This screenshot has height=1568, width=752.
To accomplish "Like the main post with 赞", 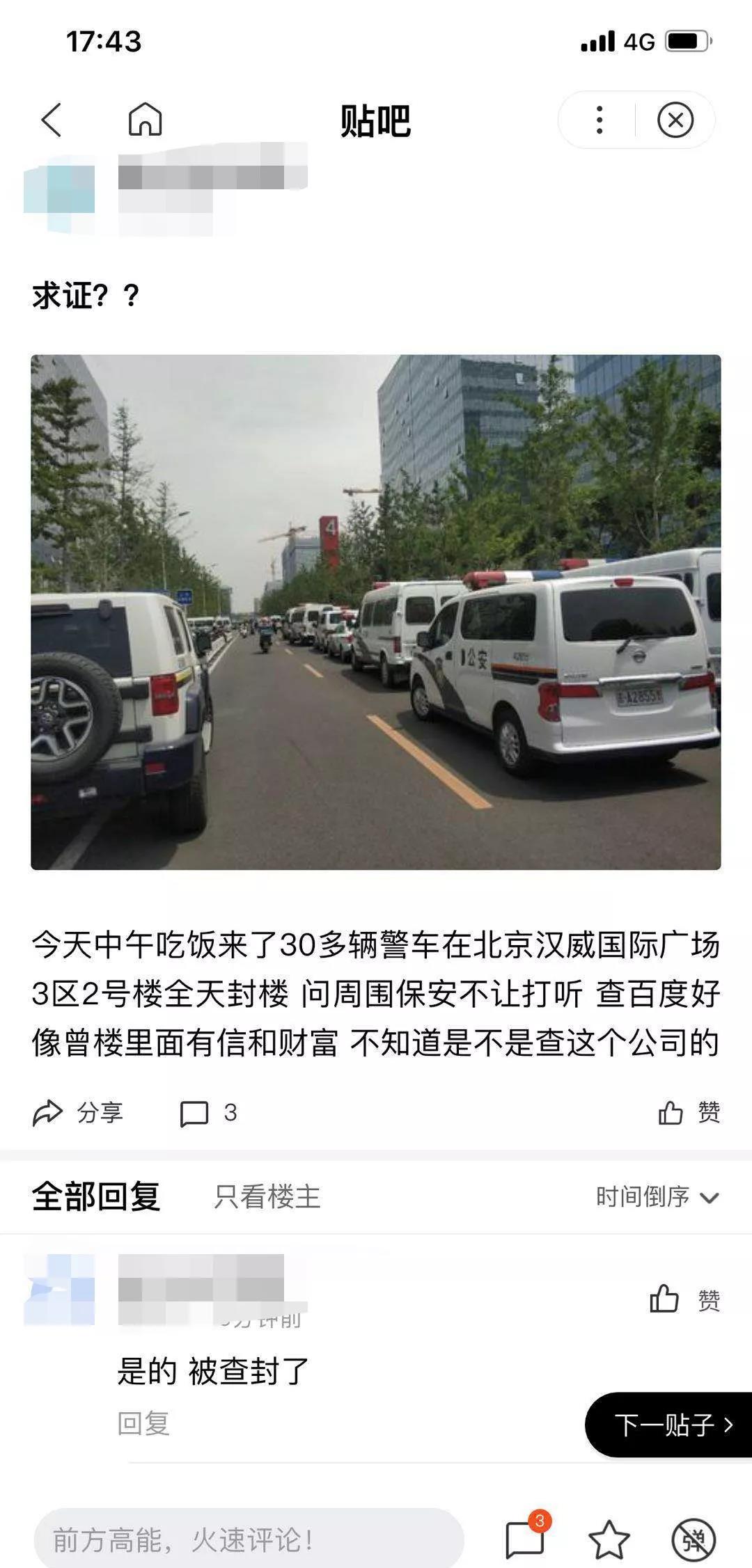I will (x=688, y=1112).
